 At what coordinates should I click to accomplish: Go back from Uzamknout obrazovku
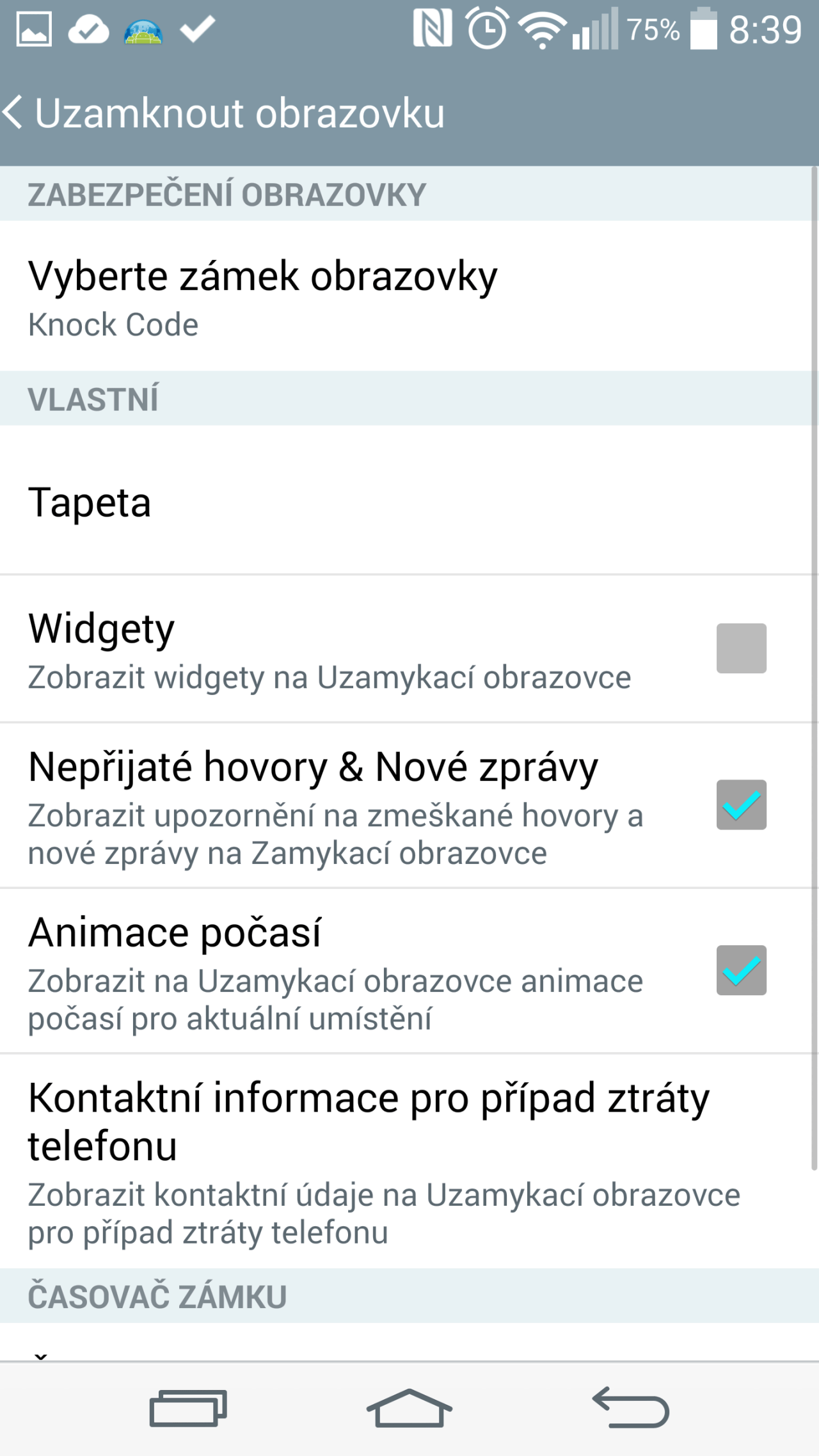click(x=14, y=113)
